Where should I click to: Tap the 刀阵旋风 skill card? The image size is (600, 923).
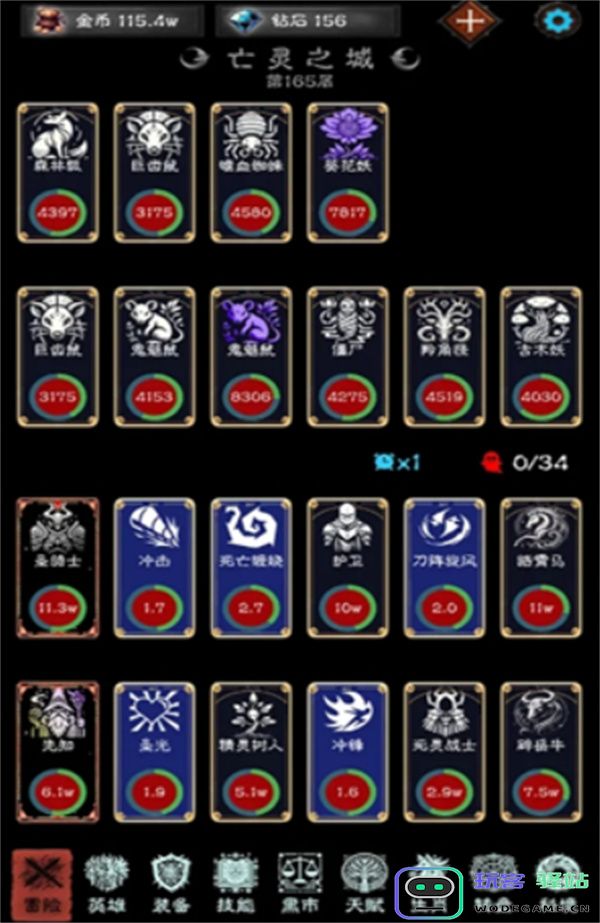(444, 567)
